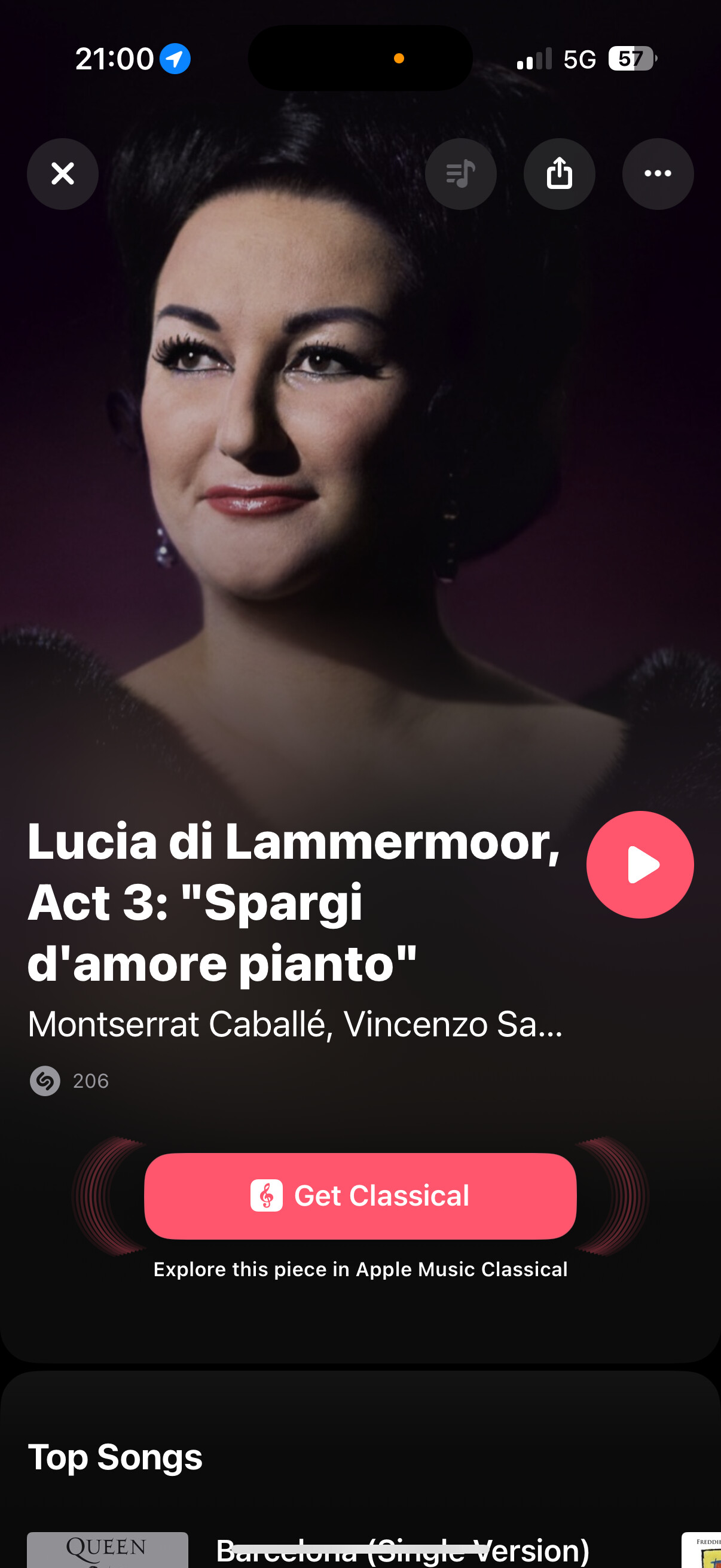
Task: Add song to playlist queue icon
Action: pos(460,173)
